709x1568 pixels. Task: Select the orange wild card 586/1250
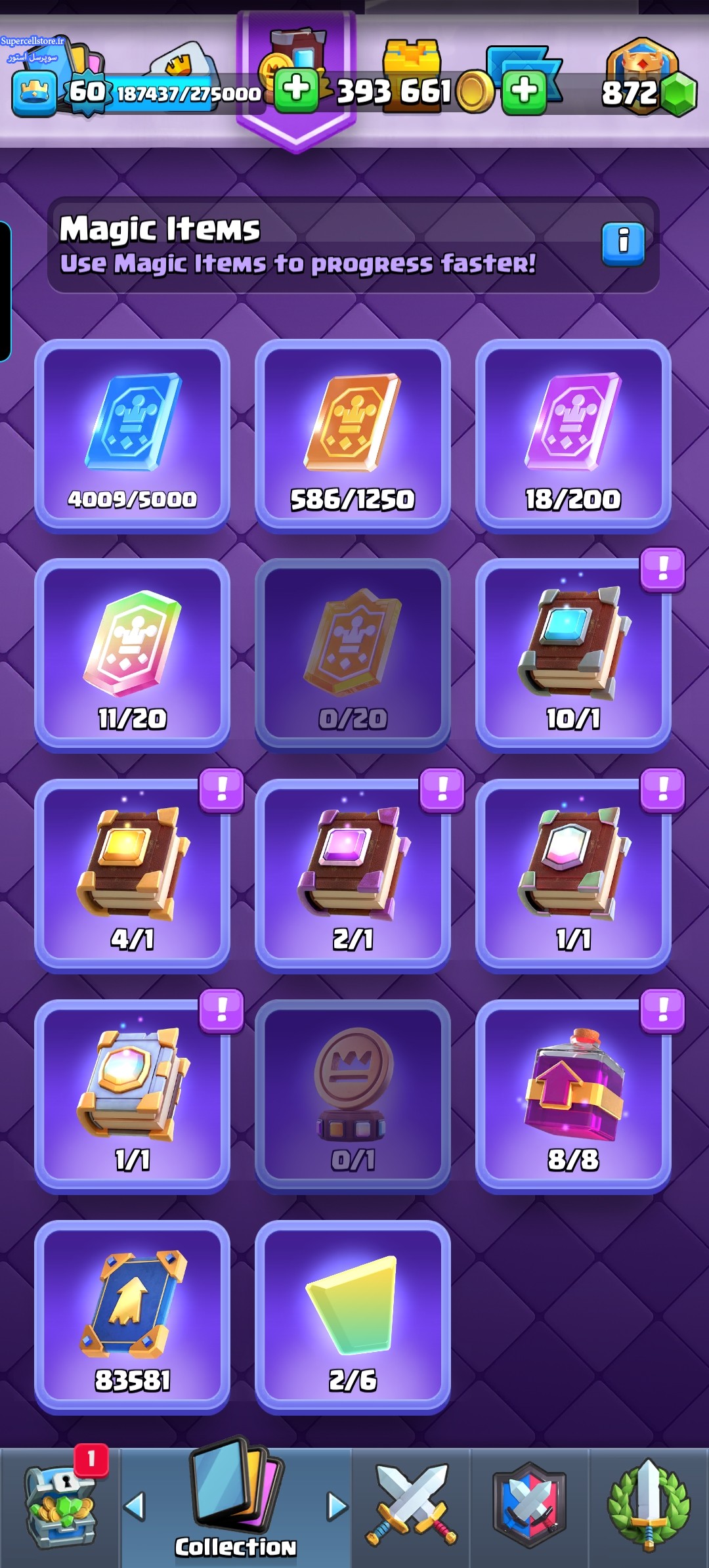(x=353, y=436)
